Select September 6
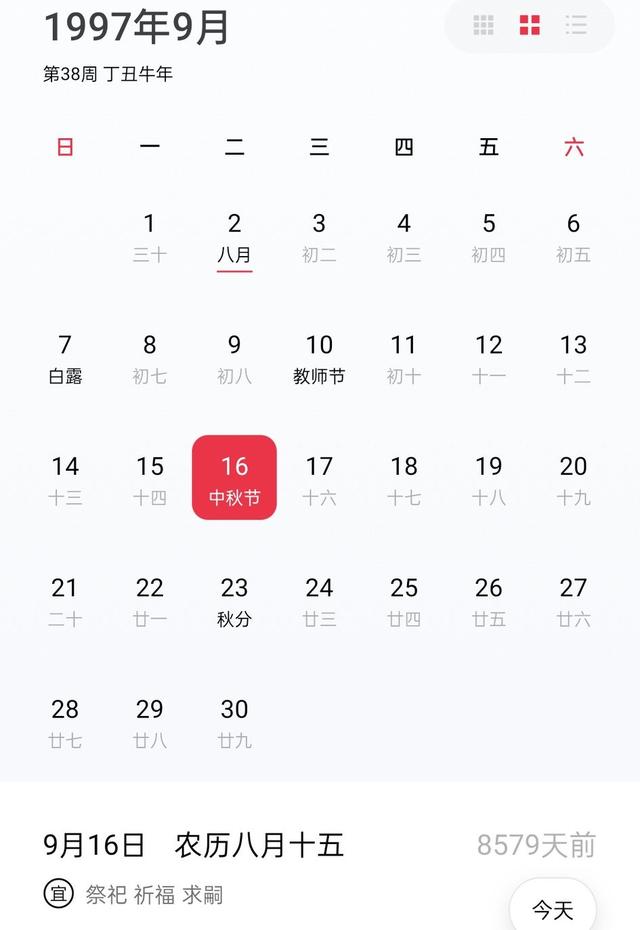The width and height of the screenshot is (640, 930). (x=573, y=237)
